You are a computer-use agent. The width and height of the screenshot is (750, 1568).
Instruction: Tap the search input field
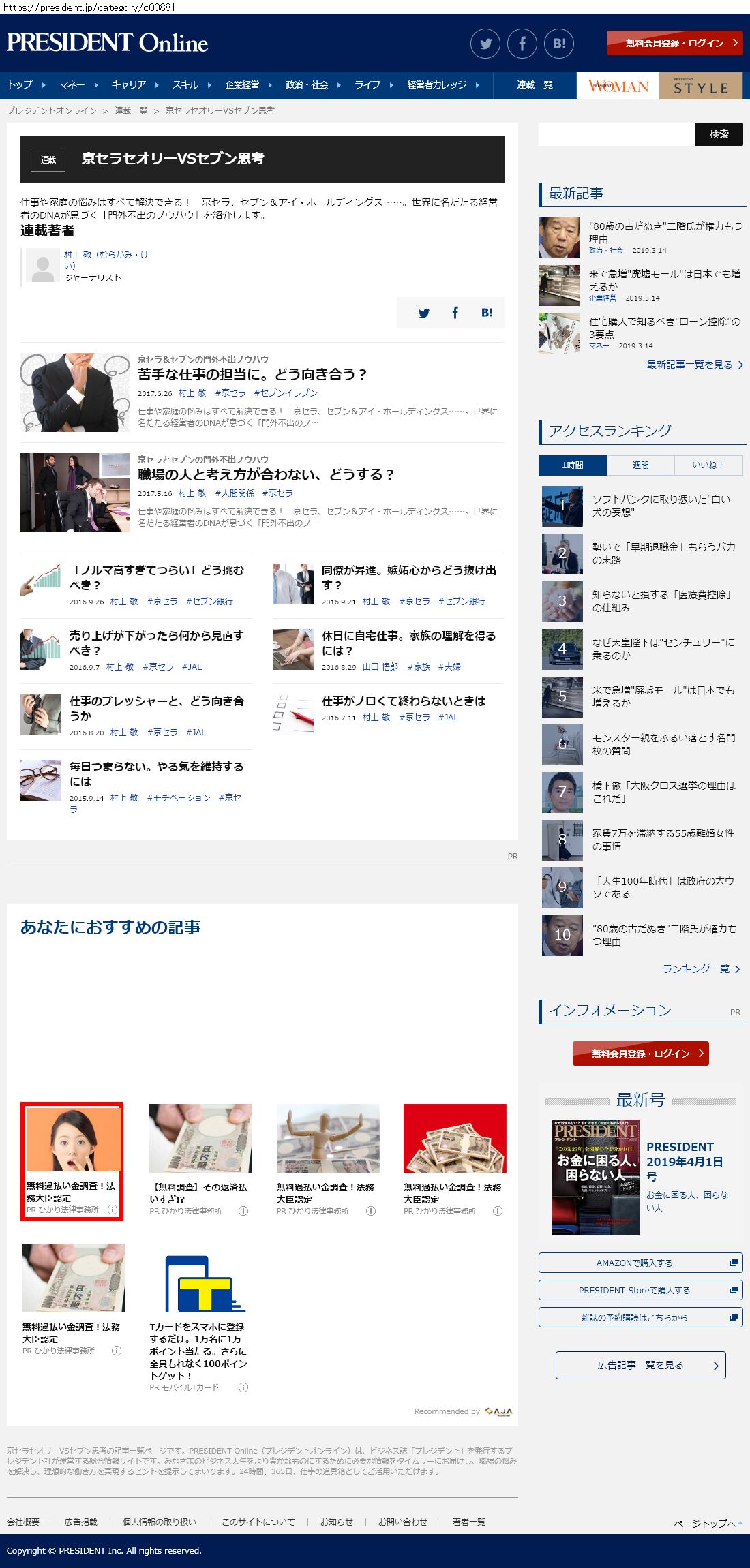coord(616,134)
